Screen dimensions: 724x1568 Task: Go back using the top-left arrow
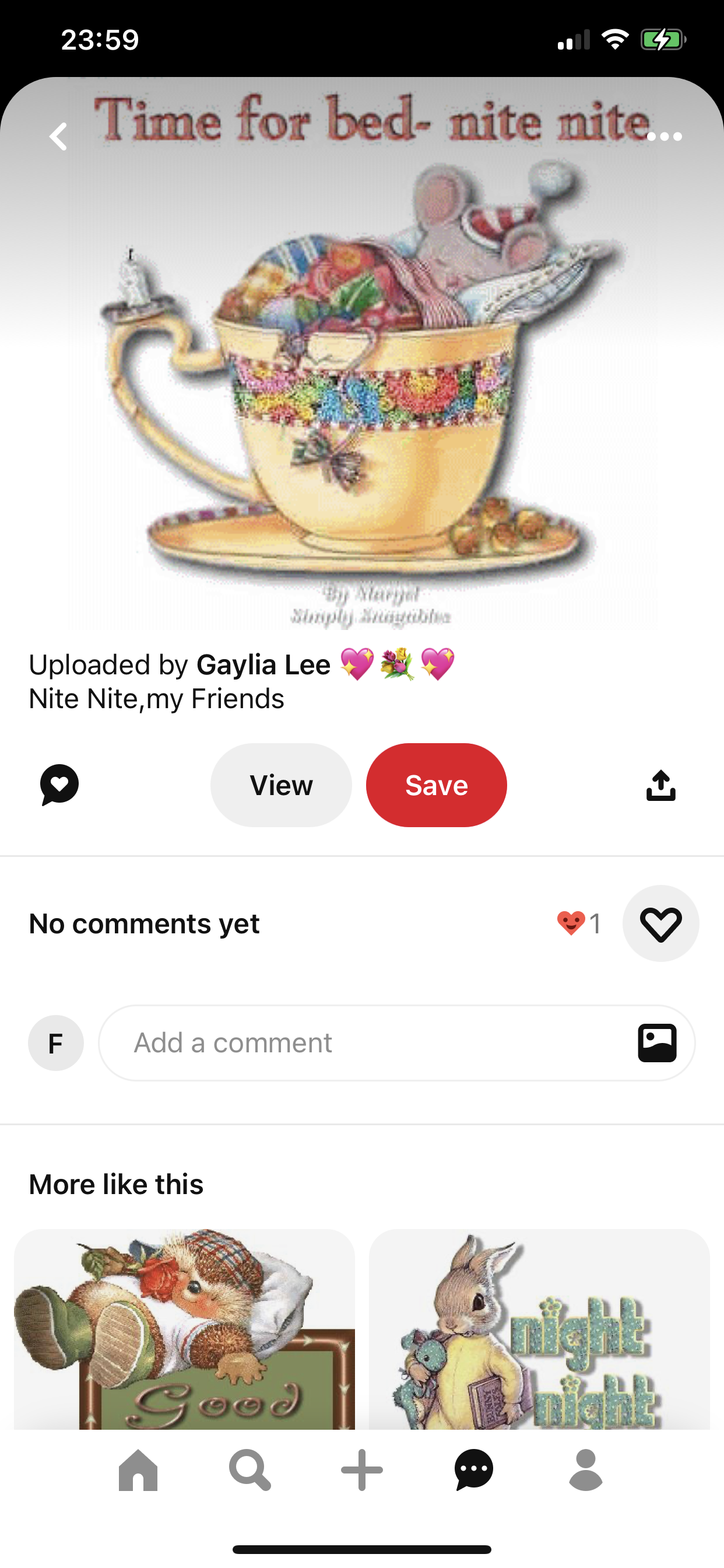(58, 136)
